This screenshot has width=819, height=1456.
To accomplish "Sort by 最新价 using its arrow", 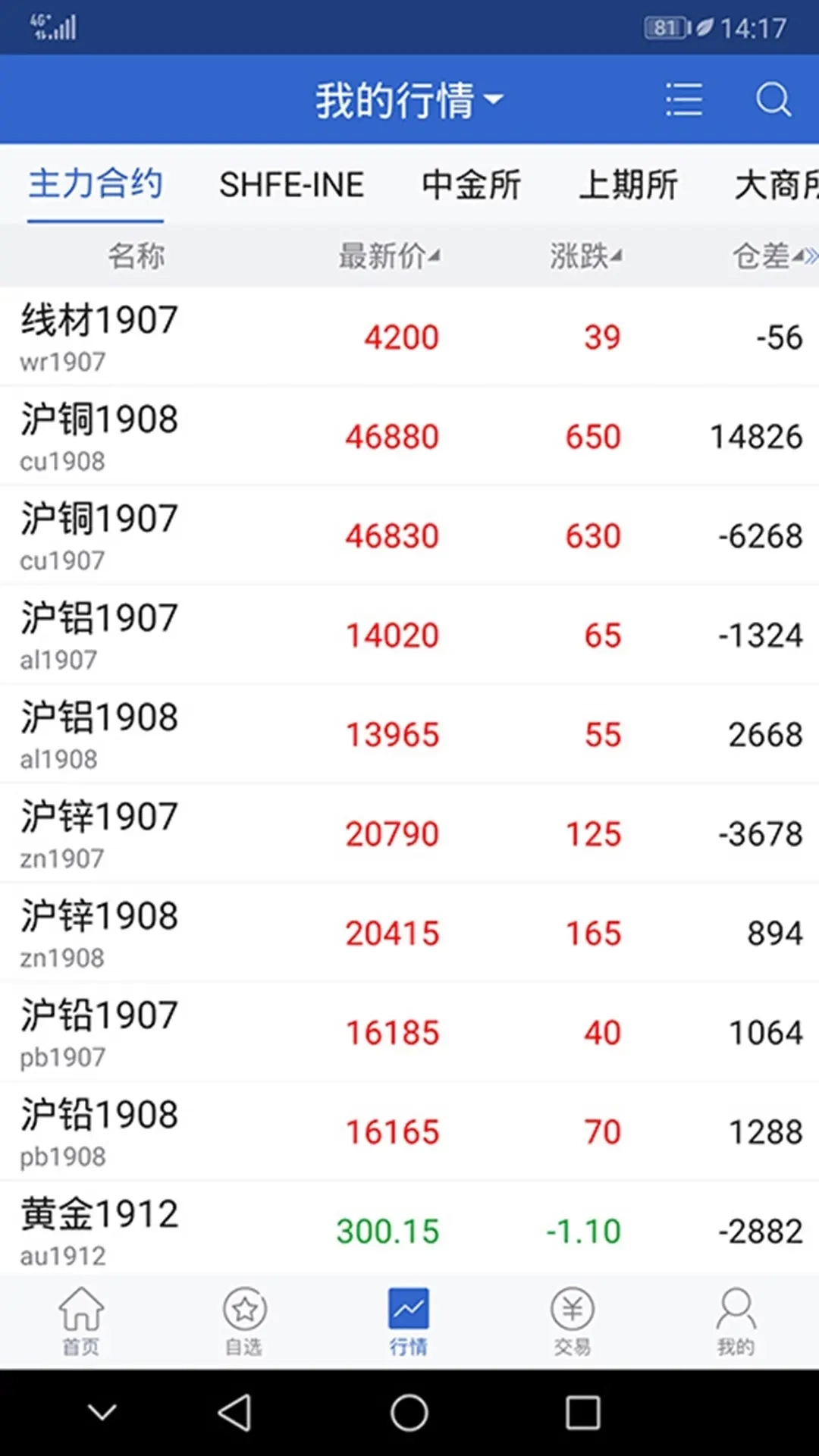I will (x=388, y=256).
